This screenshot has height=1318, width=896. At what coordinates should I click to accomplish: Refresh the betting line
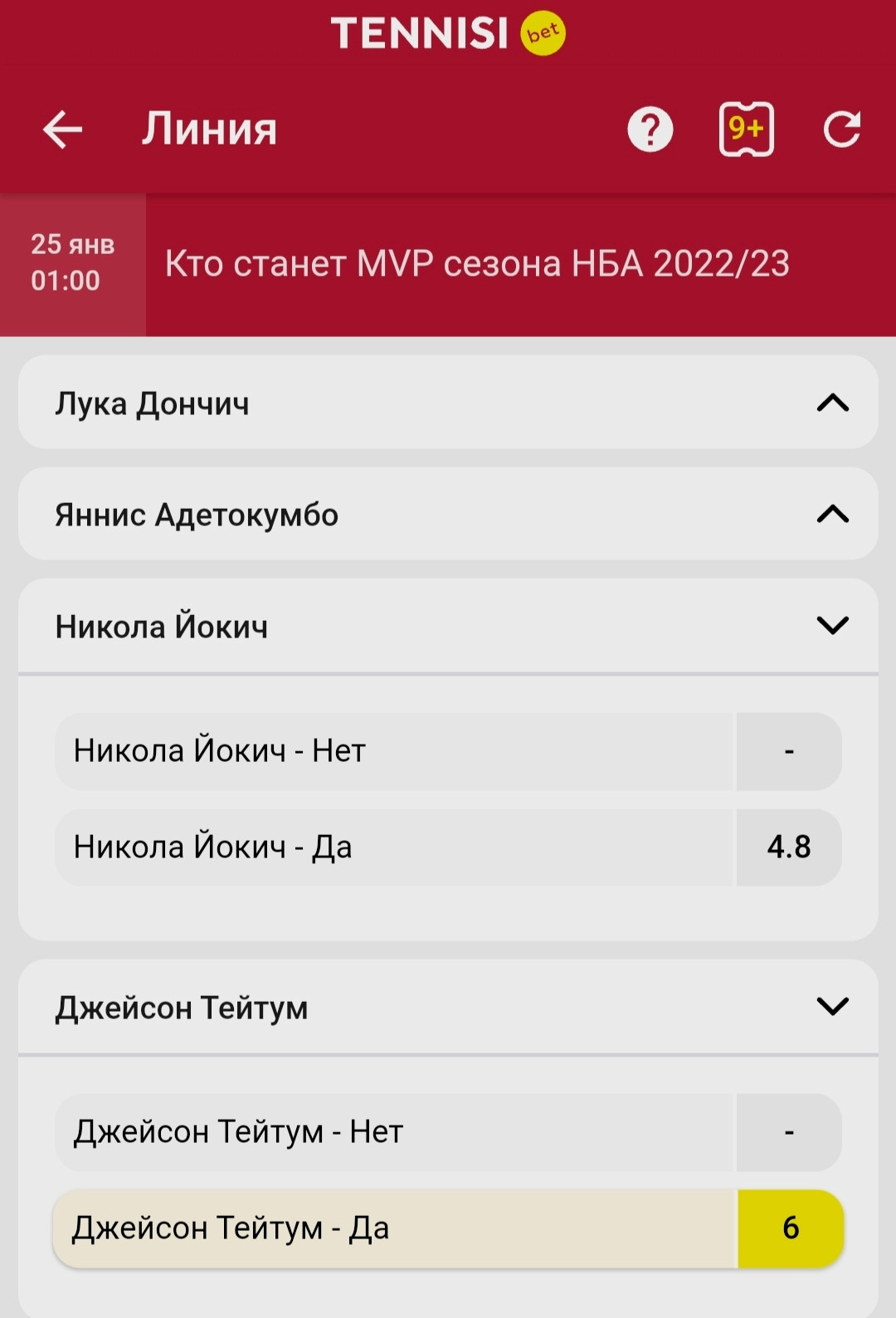pyautogui.click(x=841, y=129)
